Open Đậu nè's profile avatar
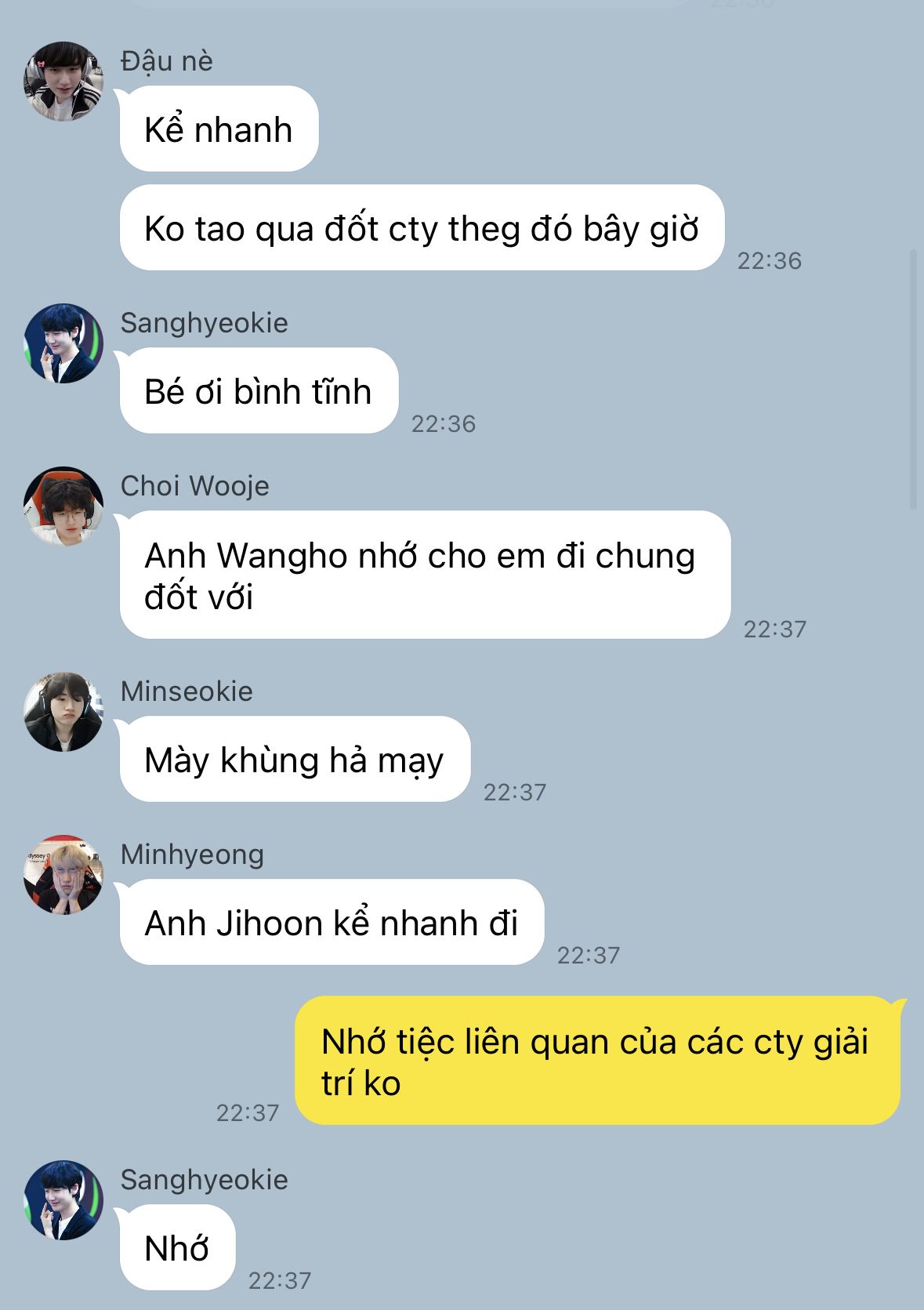Image resolution: width=924 pixels, height=1310 pixels. (x=63, y=82)
